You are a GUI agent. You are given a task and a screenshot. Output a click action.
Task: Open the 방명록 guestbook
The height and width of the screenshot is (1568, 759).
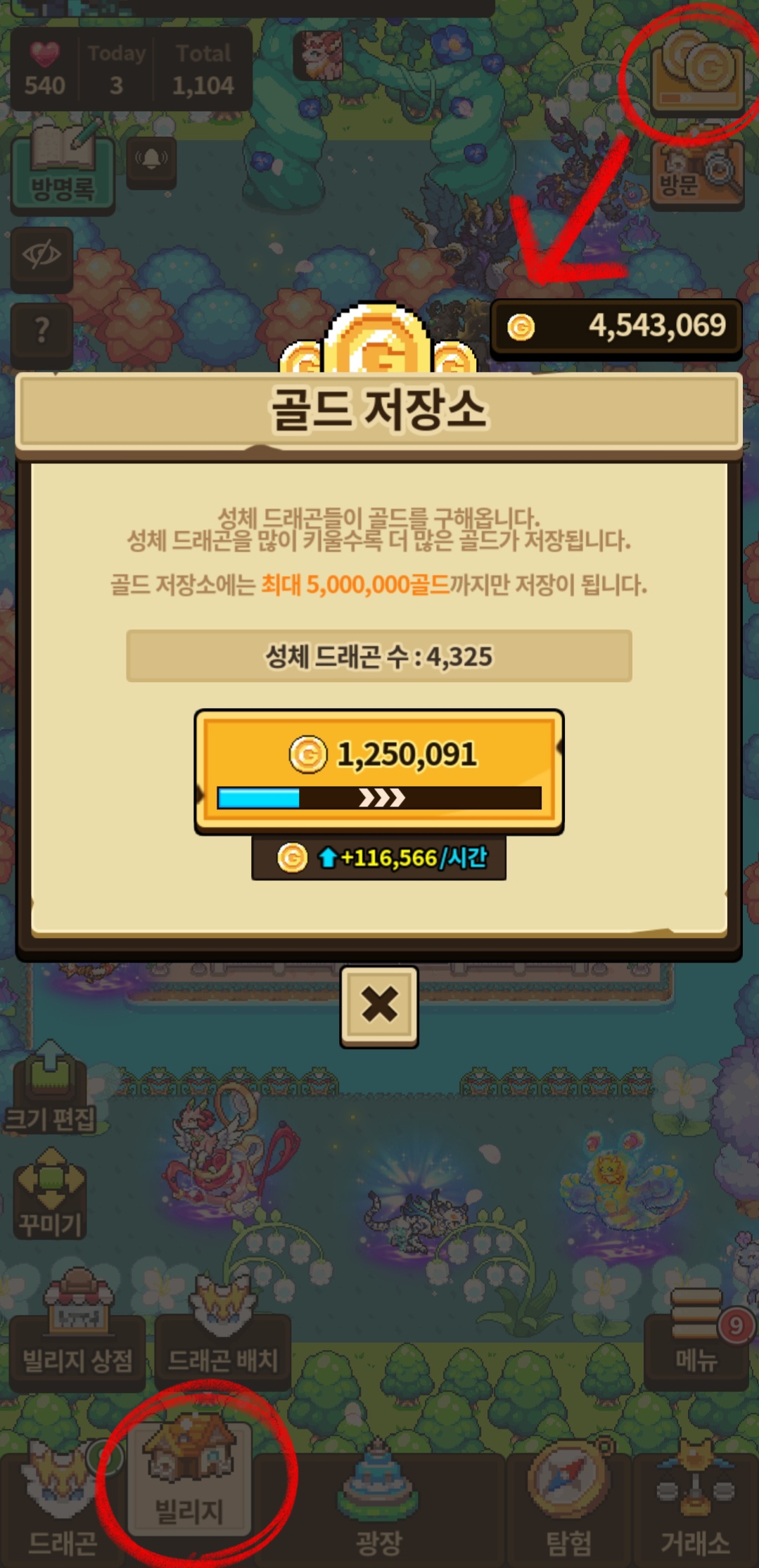62,167
